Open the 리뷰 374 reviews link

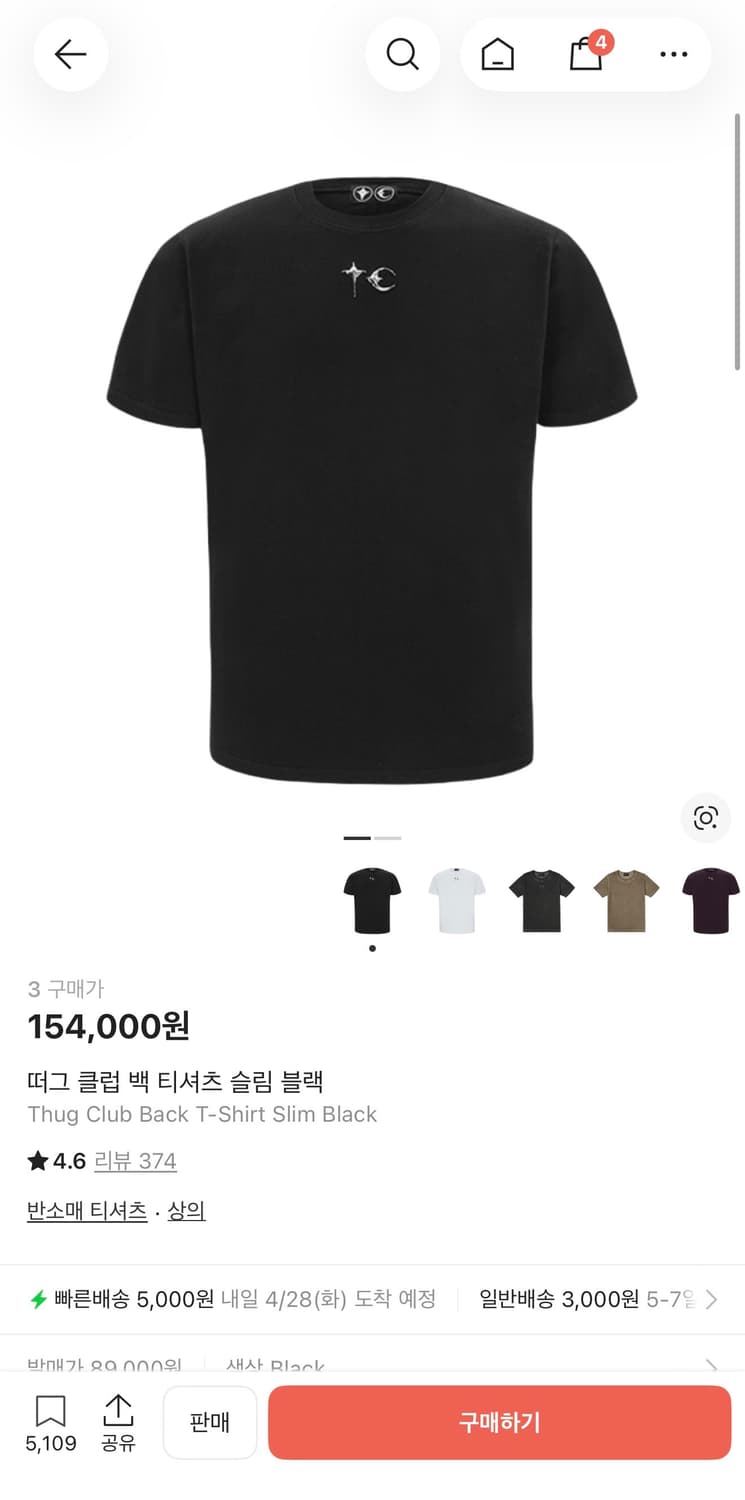(135, 1161)
